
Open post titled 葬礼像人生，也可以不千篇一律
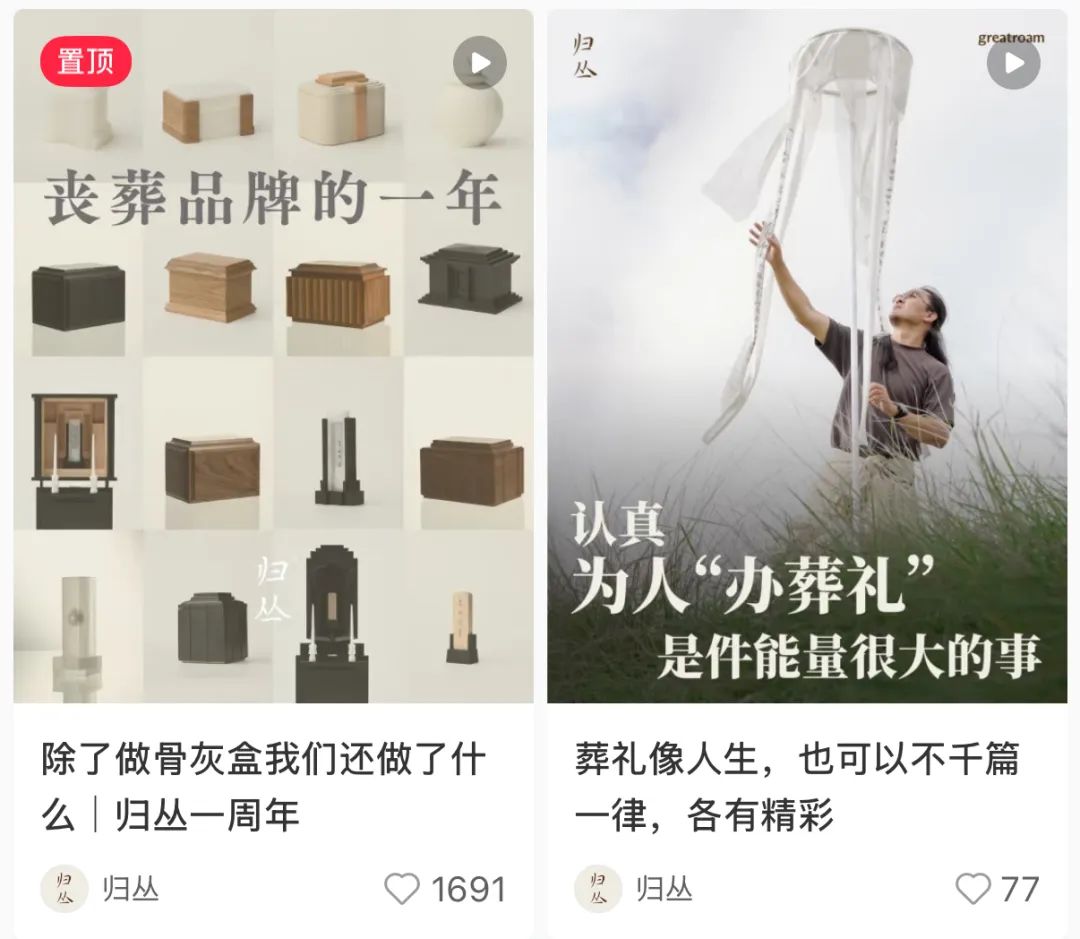pos(796,788)
